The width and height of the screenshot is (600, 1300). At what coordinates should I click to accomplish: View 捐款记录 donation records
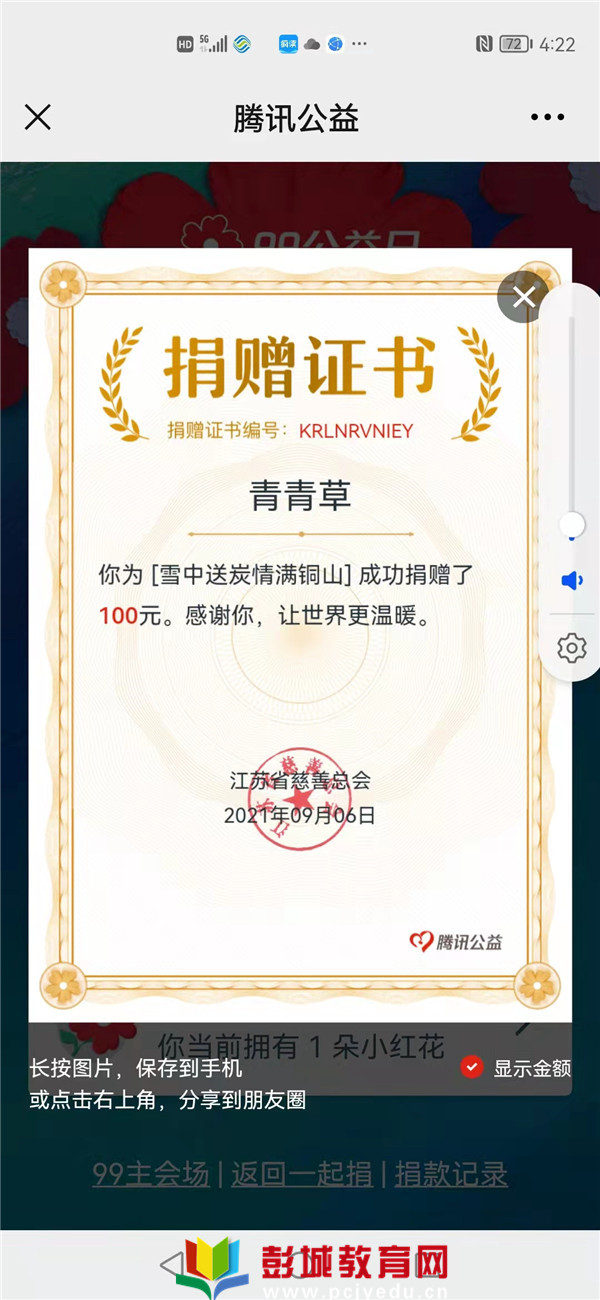click(x=451, y=1174)
